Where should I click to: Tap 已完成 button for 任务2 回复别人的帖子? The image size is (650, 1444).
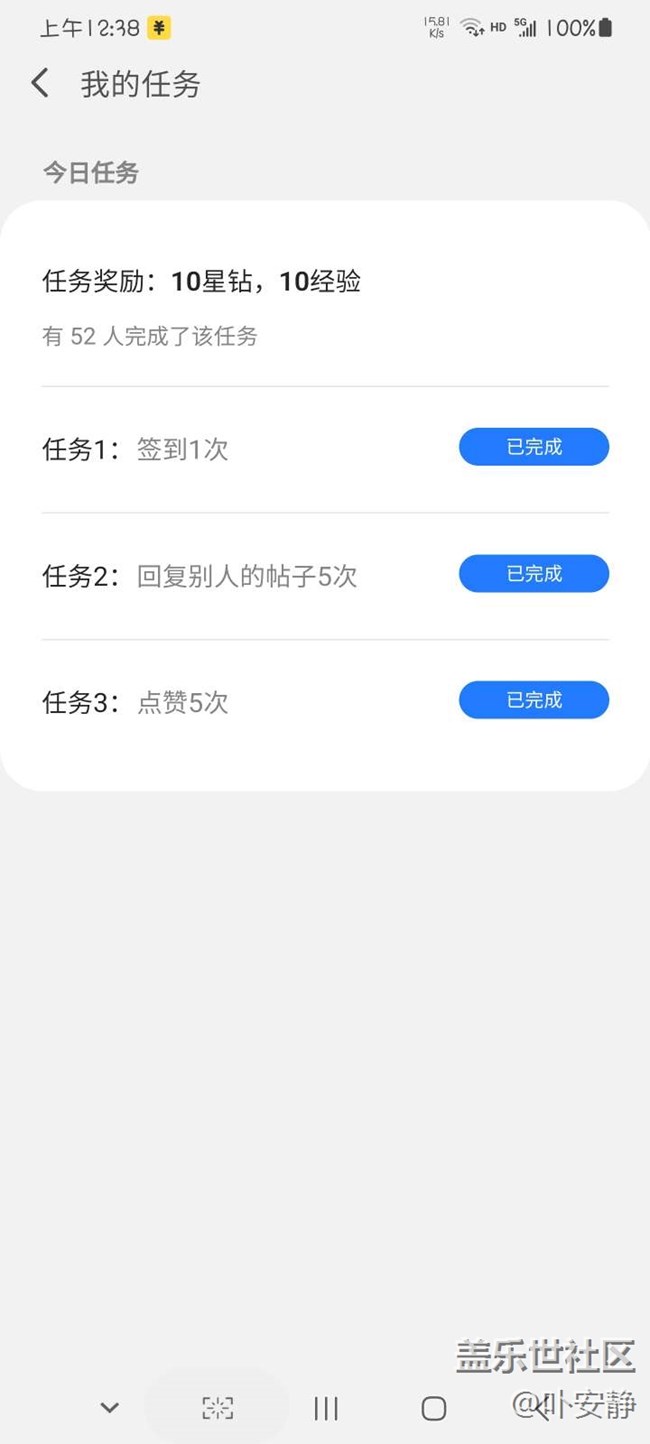[534, 574]
